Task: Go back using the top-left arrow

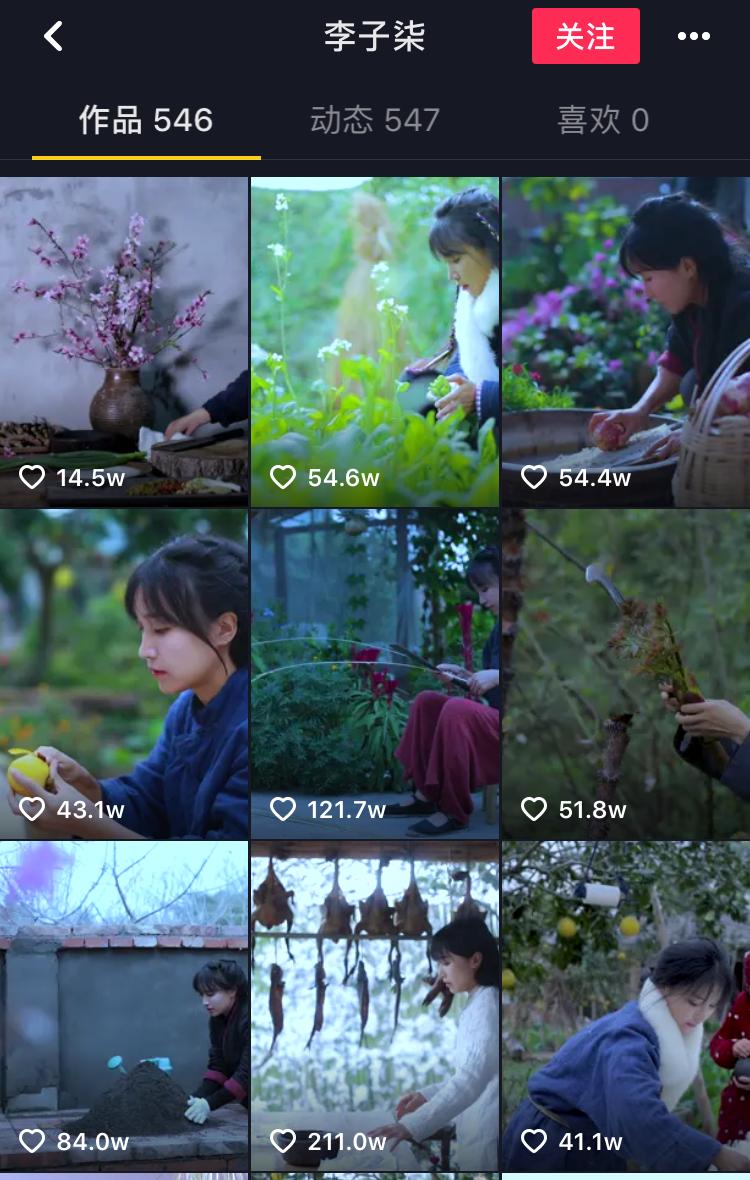Action: 54,37
